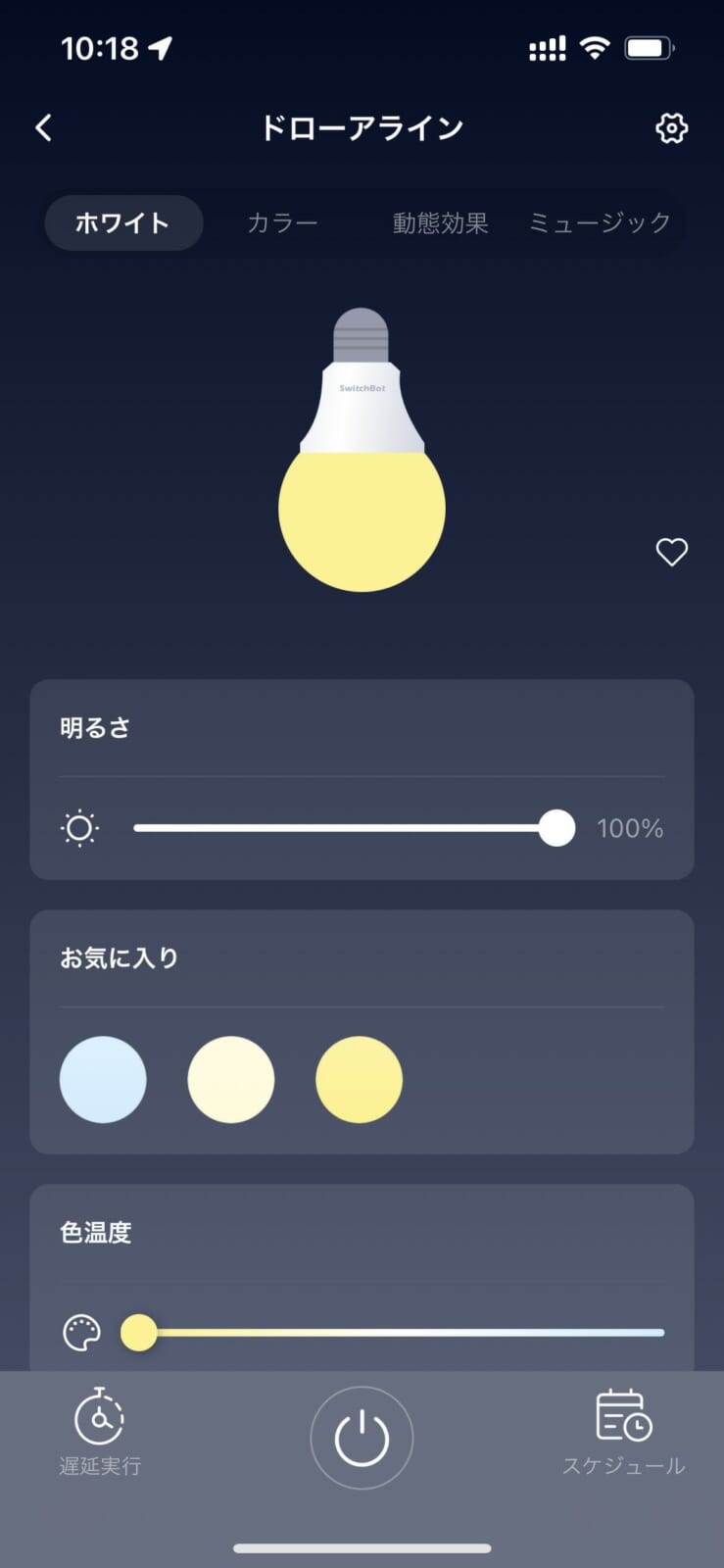Image resolution: width=724 pixels, height=1568 pixels.
Task: Tap the heart icon to favorite this light
Action: [x=672, y=552]
